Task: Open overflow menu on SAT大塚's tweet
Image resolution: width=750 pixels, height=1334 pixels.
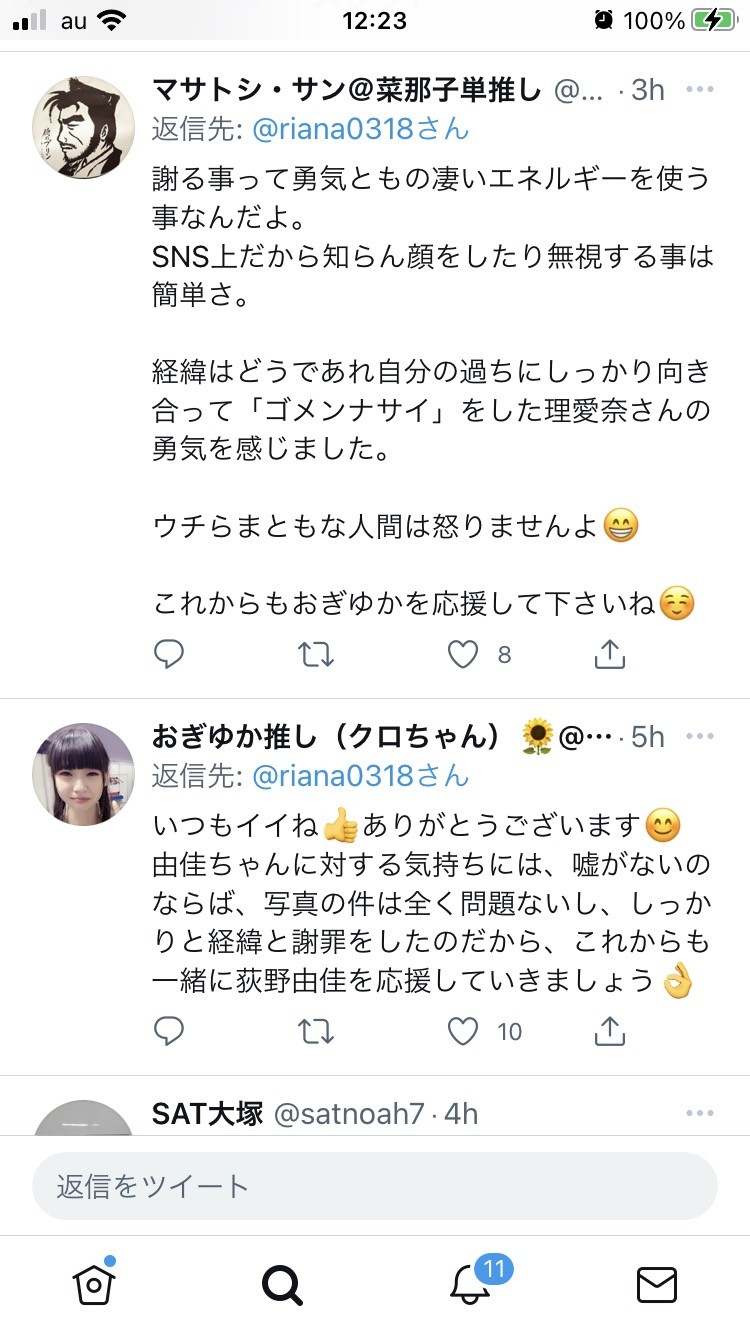Action: (699, 1113)
